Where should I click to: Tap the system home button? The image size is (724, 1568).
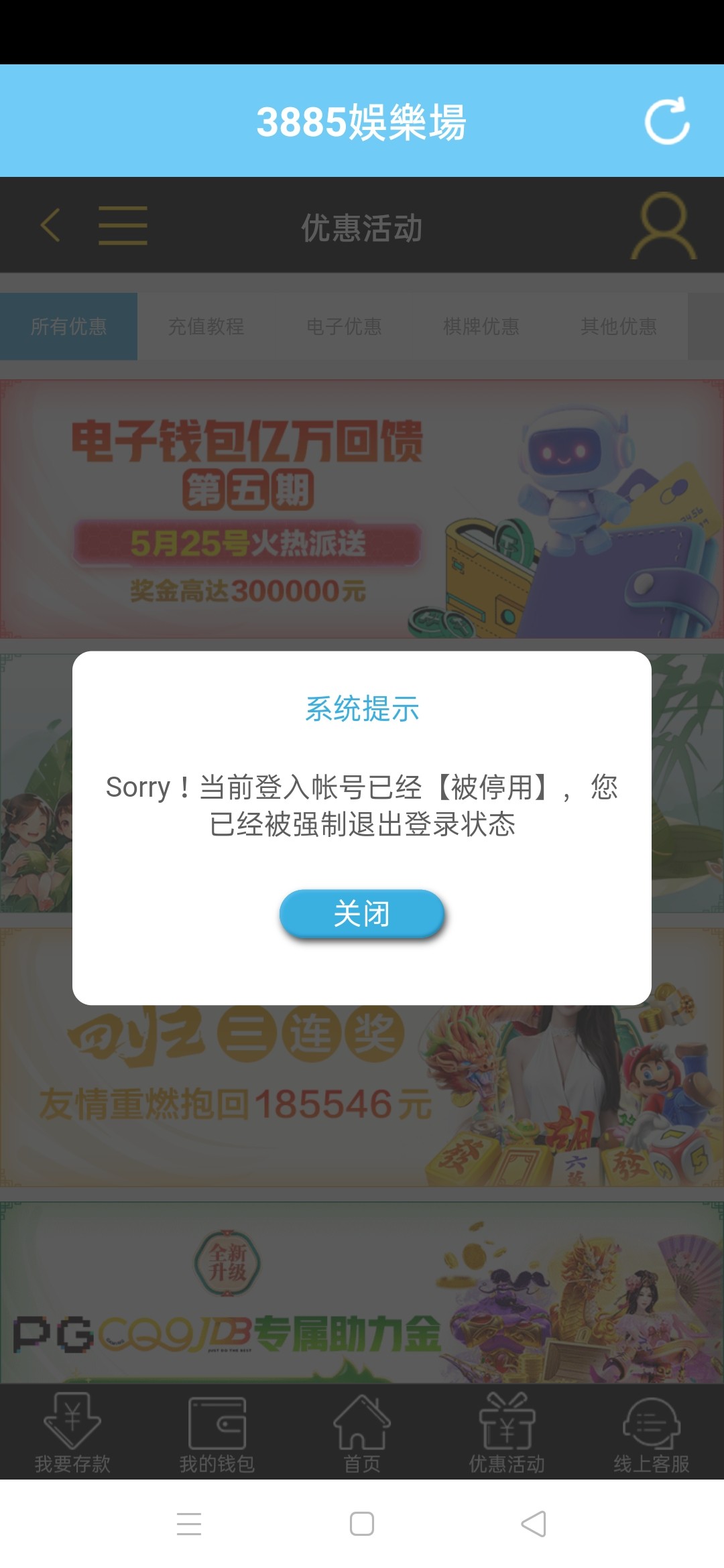pyautogui.click(x=362, y=1524)
